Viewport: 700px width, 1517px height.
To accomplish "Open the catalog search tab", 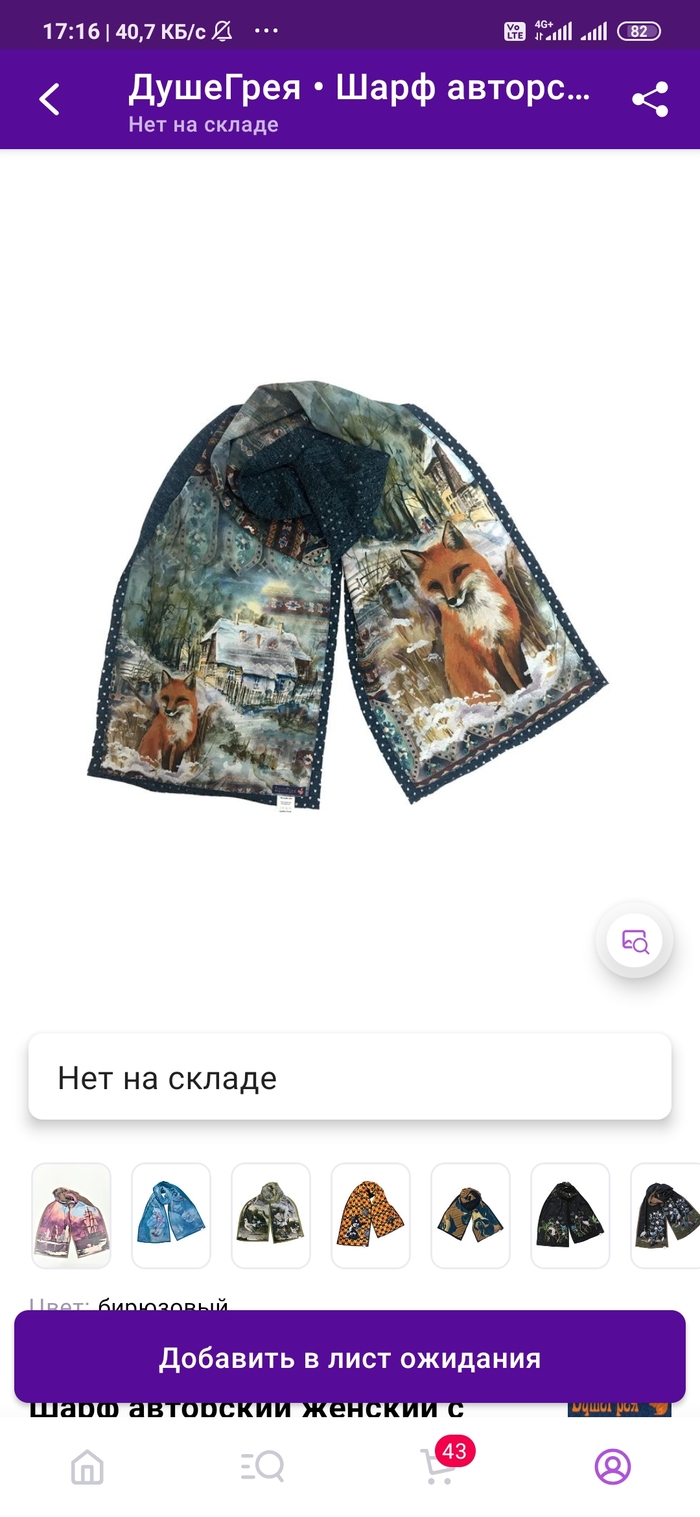I will tap(263, 1467).
